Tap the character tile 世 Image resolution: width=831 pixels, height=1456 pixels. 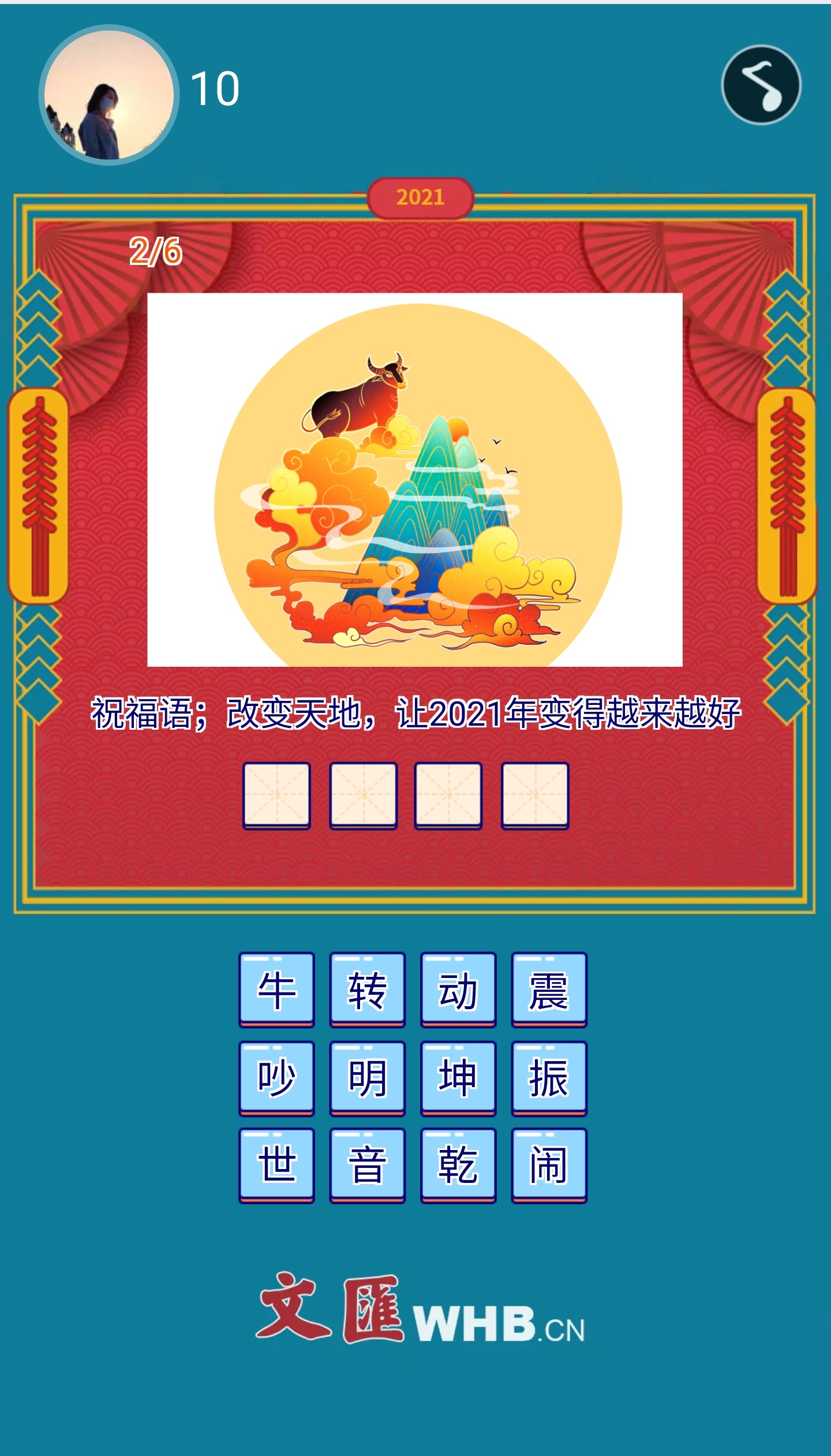pos(276,1165)
